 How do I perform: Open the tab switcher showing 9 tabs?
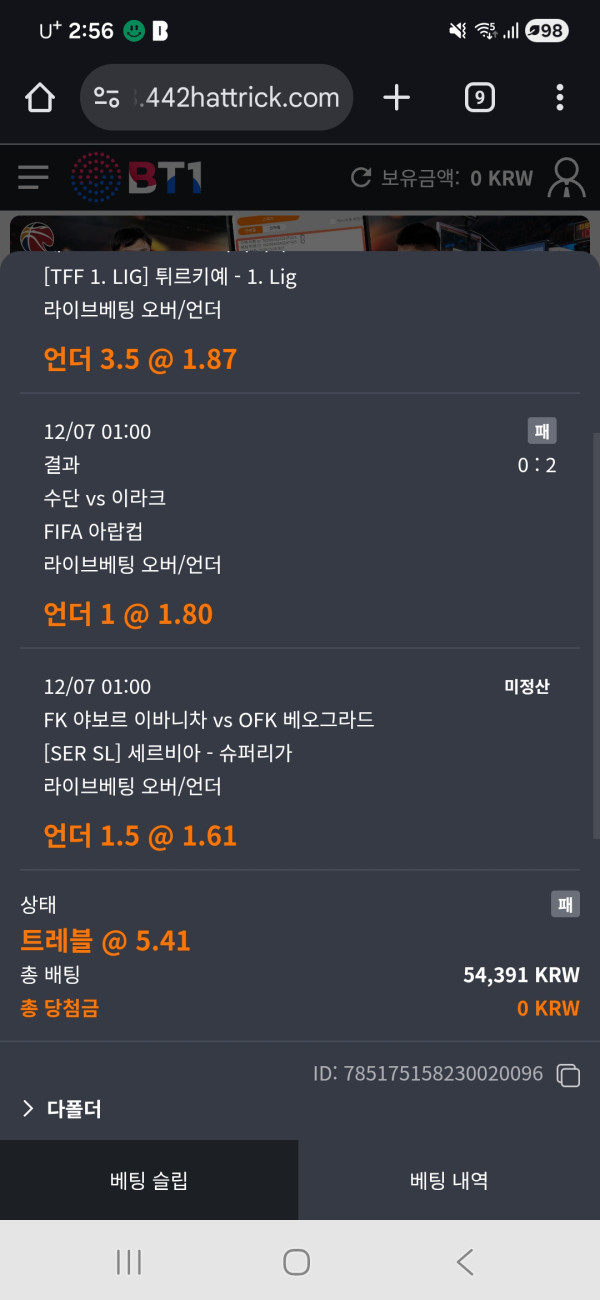coord(480,97)
